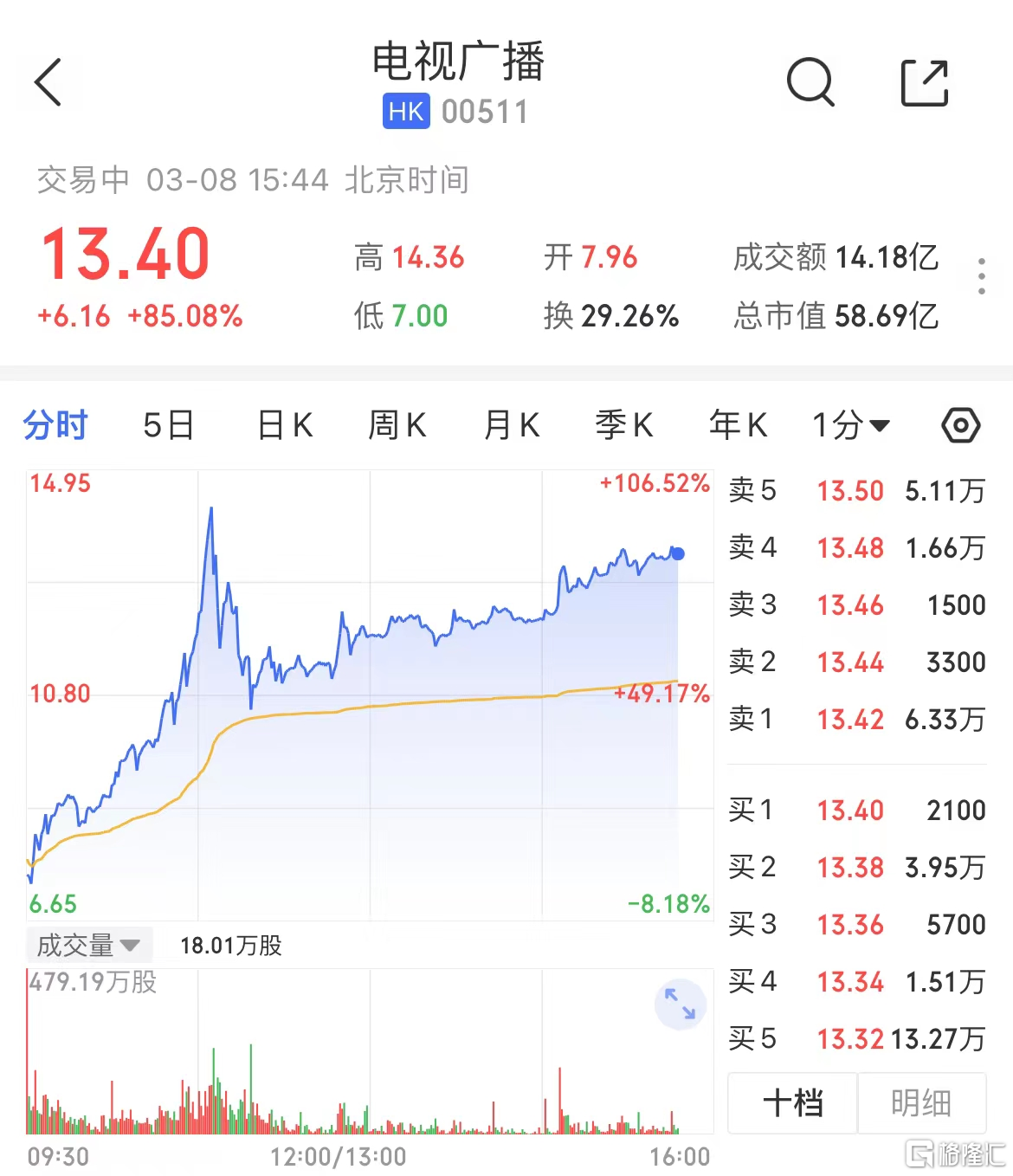Image resolution: width=1013 pixels, height=1176 pixels.
Task: Open the 成交量 indicator dropdown
Action: 88,945
